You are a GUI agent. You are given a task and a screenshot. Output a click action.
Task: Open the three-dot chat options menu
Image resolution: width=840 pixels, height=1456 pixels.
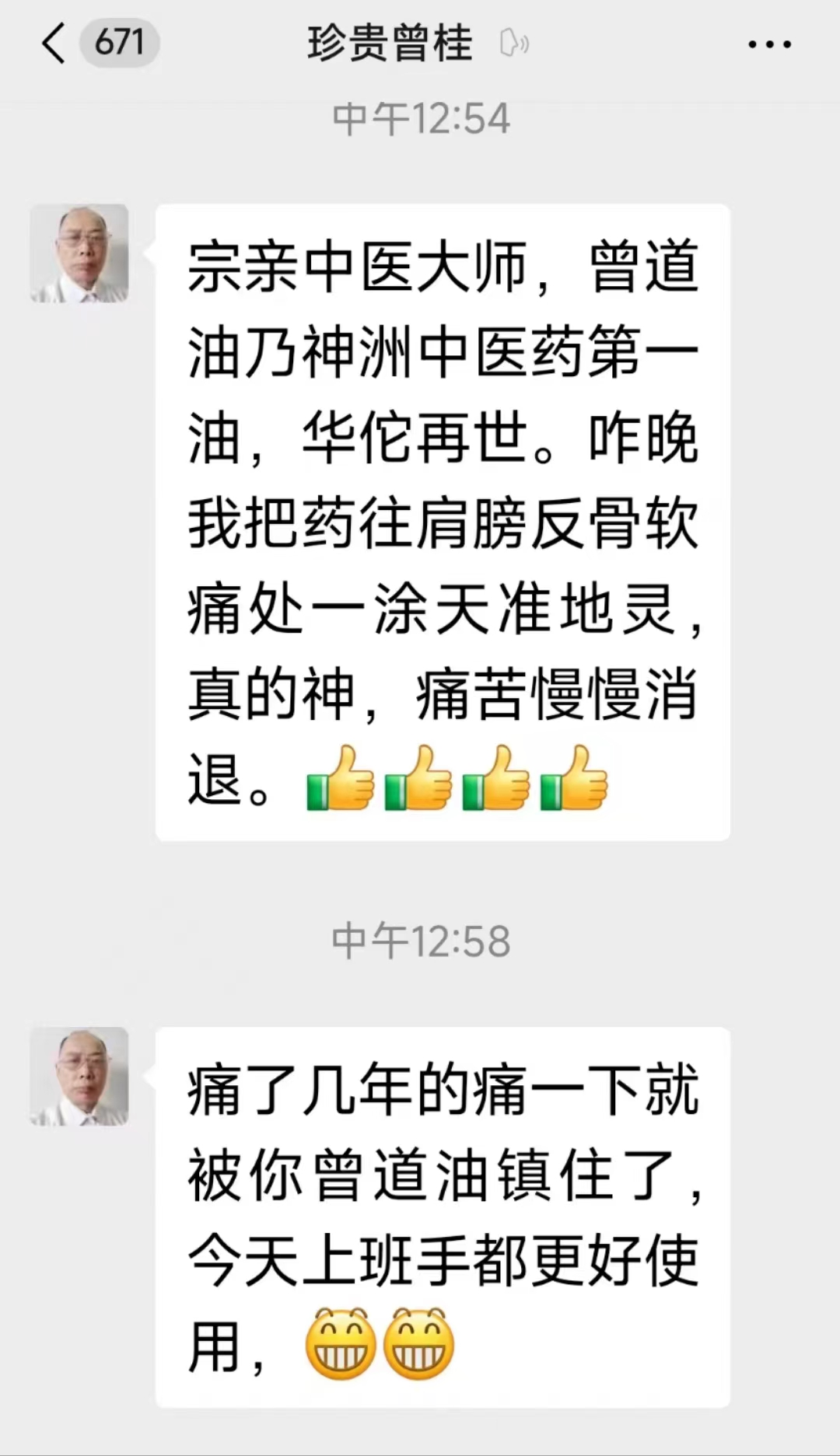(x=769, y=44)
